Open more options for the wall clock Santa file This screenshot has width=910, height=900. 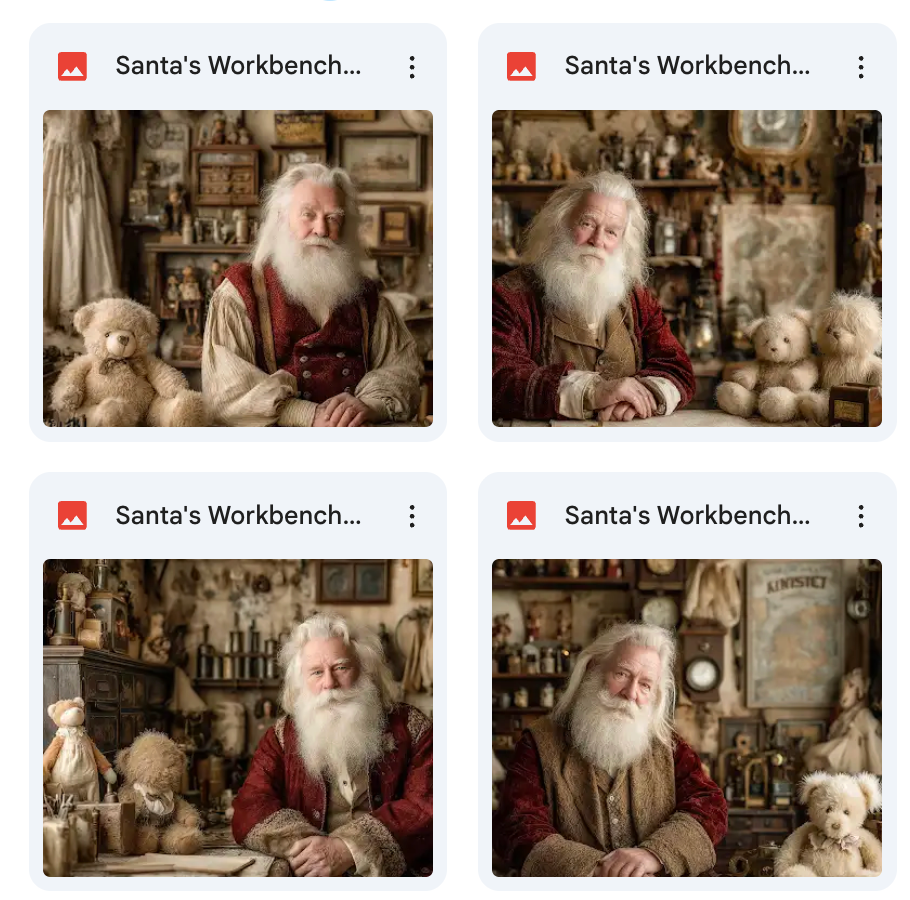tap(861, 516)
